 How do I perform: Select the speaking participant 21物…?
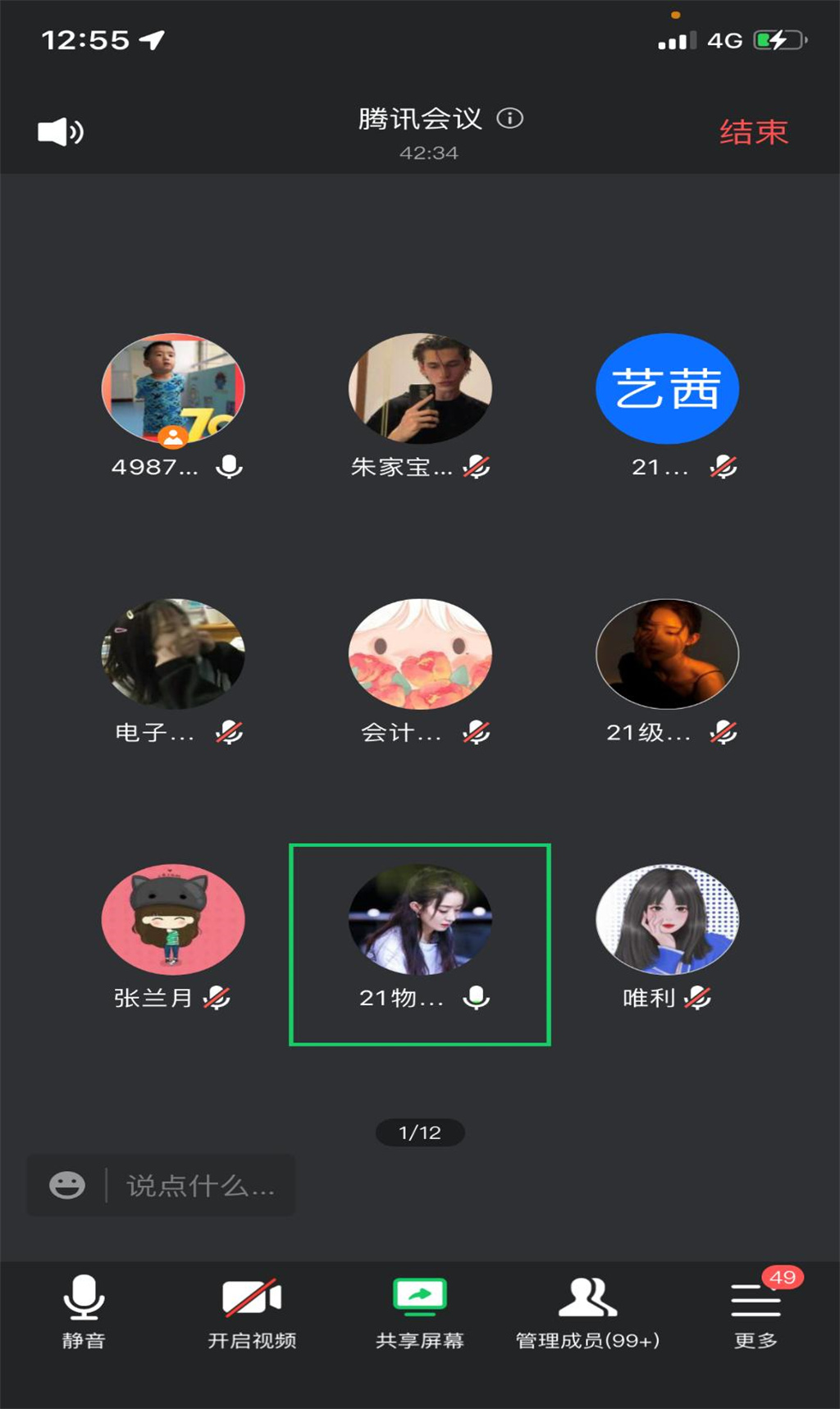pos(420,920)
